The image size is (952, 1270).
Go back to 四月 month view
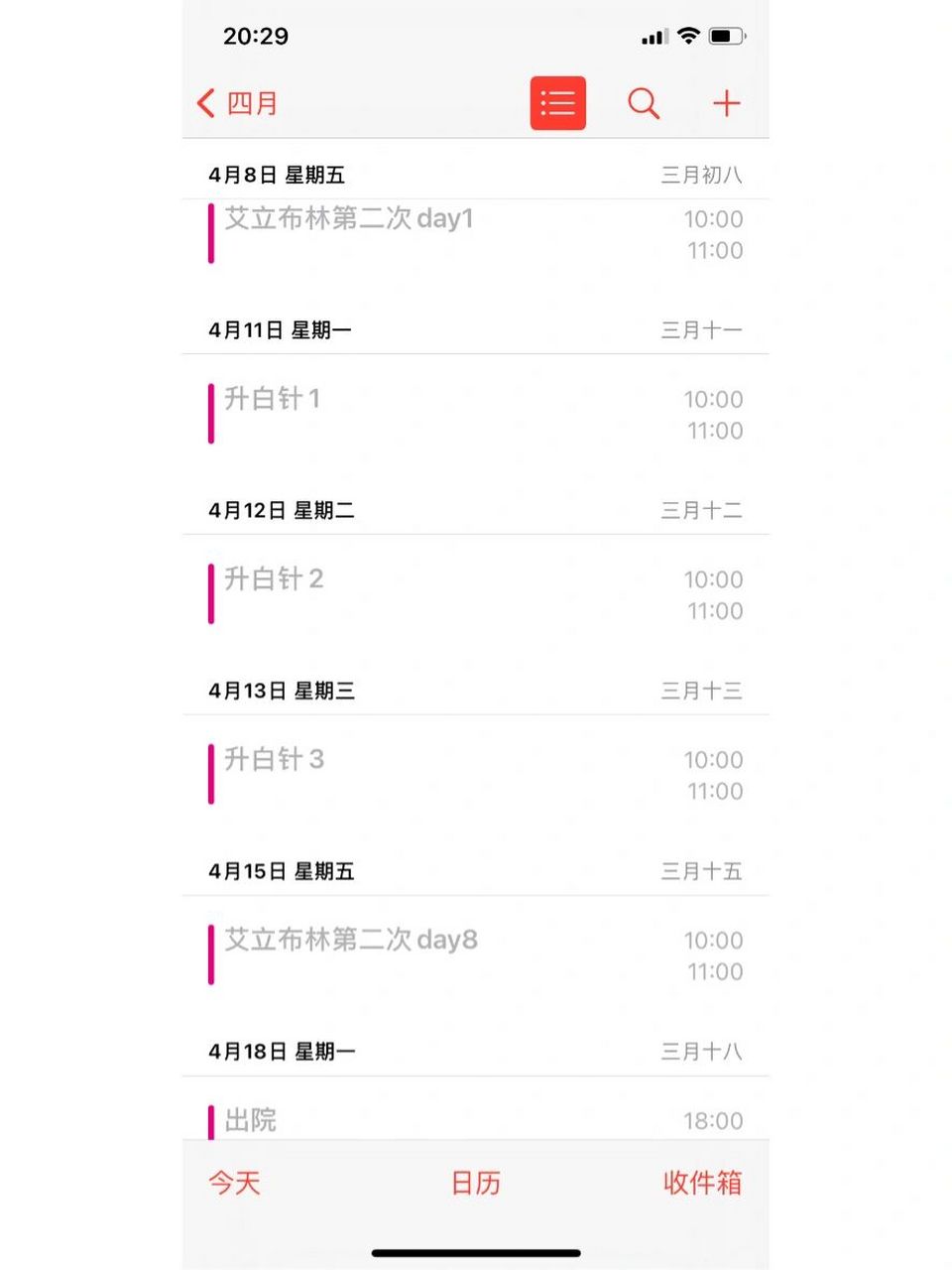coord(238,103)
